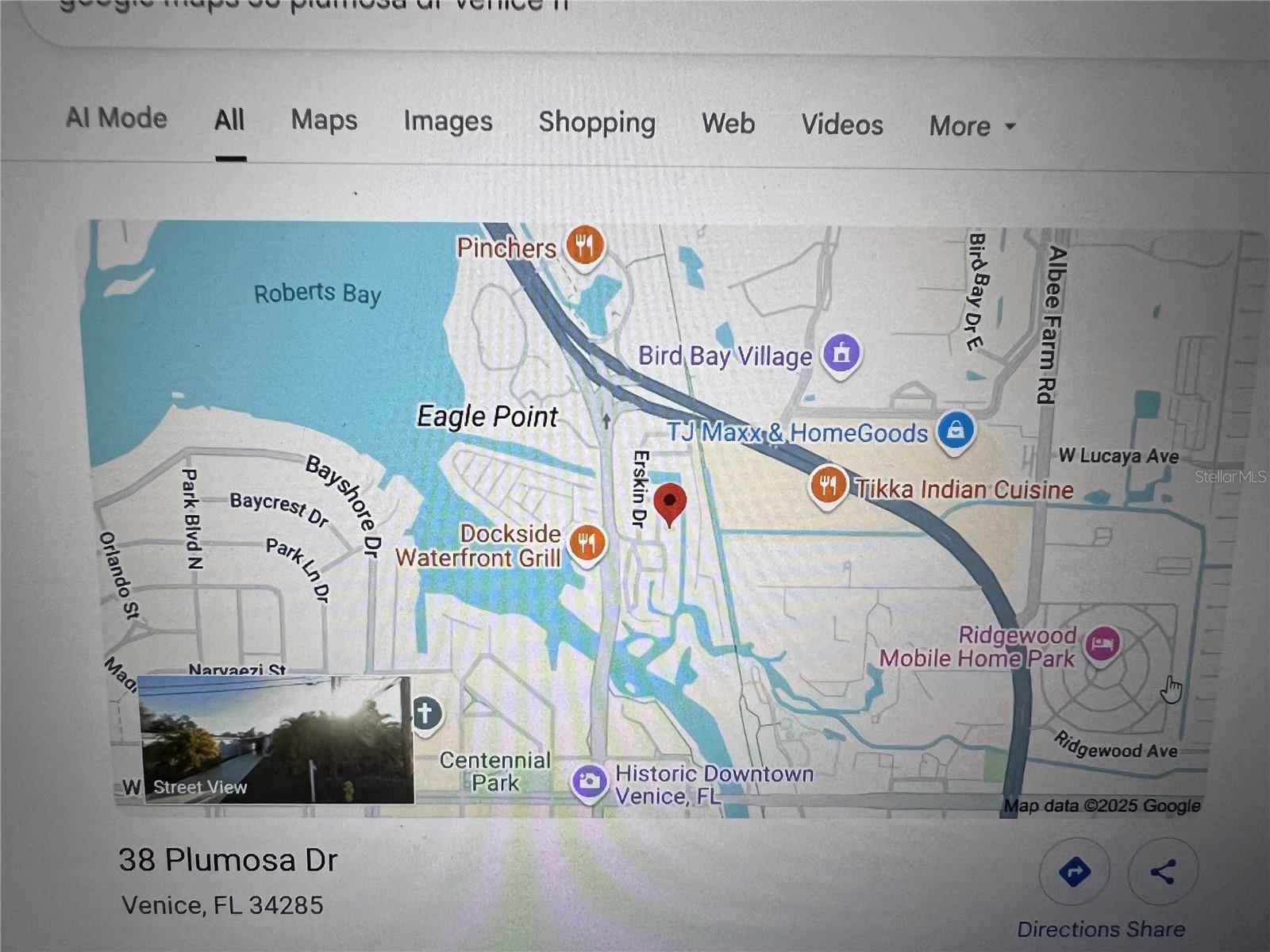Tap the Pinchers restaurant pin

coord(585,246)
